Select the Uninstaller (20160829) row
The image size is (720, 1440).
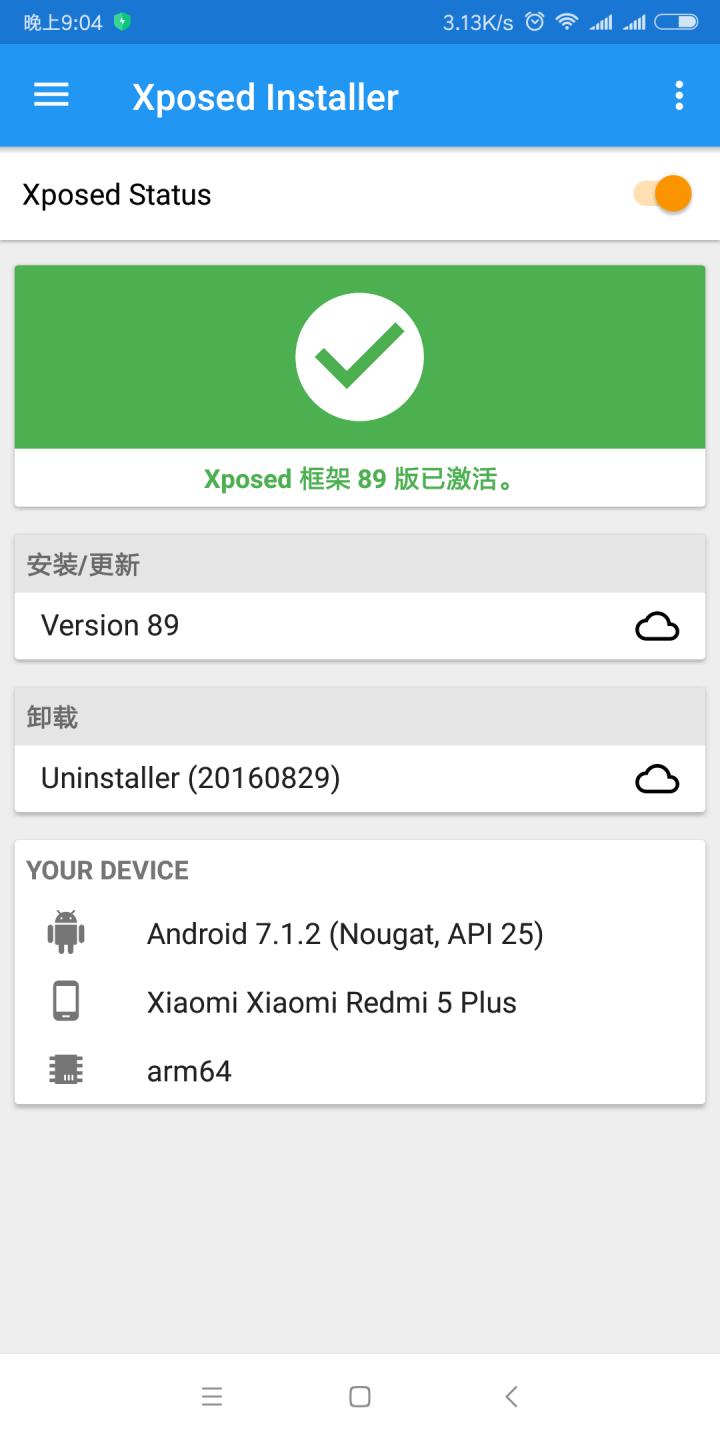[360, 778]
